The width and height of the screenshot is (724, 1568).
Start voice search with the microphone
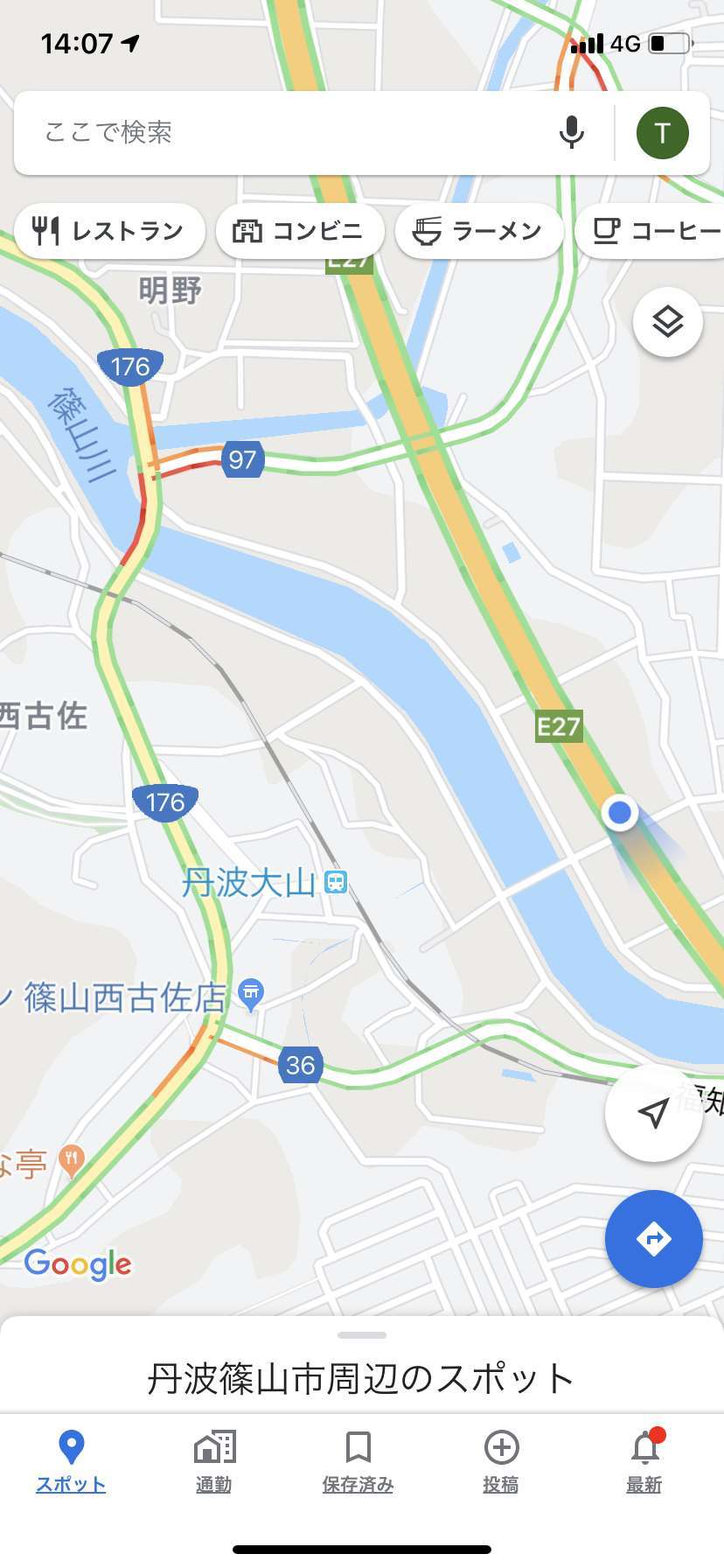[572, 132]
